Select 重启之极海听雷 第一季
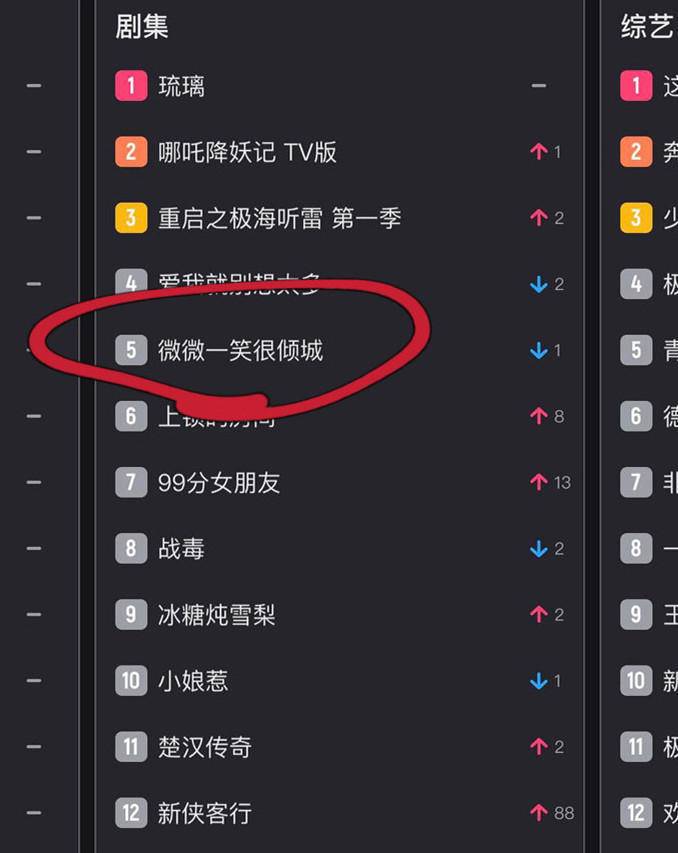678x853 pixels. tap(279, 218)
